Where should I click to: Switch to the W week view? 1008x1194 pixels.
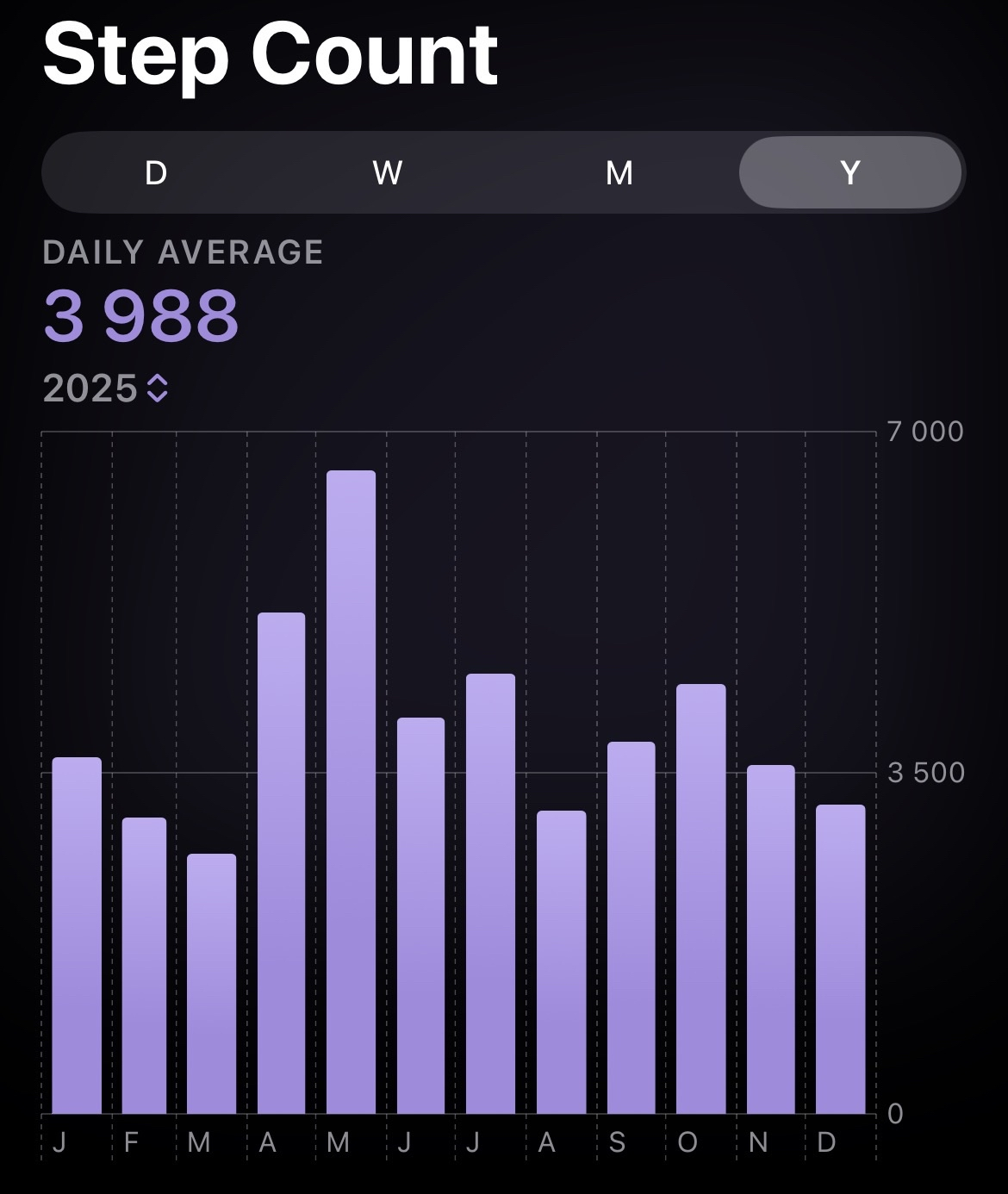(x=388, y=173)
